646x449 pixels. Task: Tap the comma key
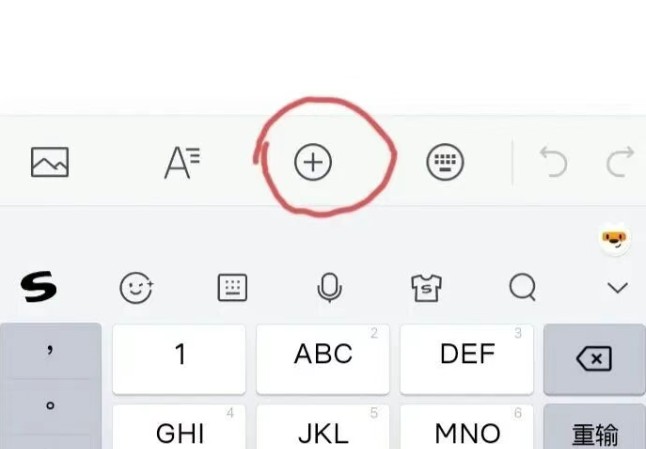pyautogui.click(x=50, y=351)
